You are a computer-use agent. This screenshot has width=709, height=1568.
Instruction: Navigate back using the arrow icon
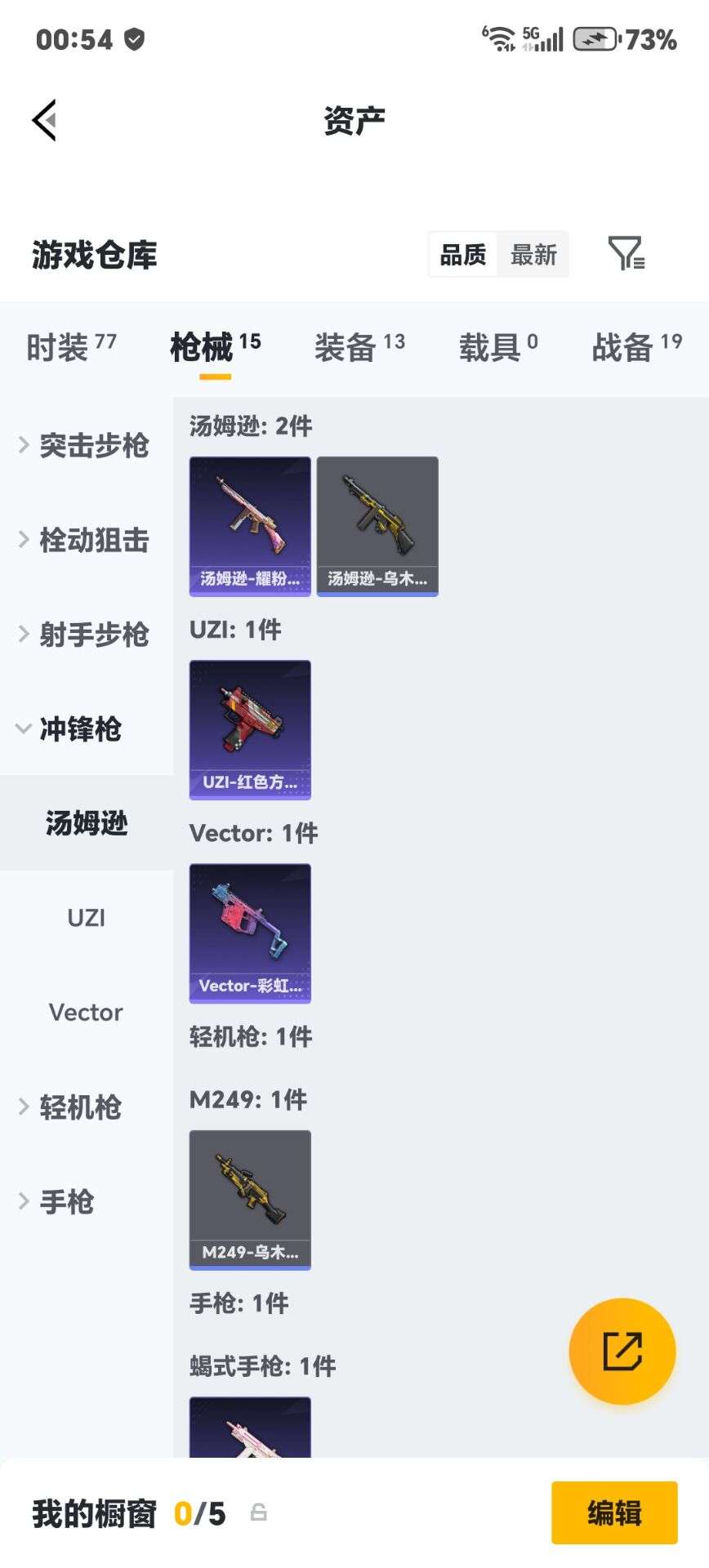(45, 119)
